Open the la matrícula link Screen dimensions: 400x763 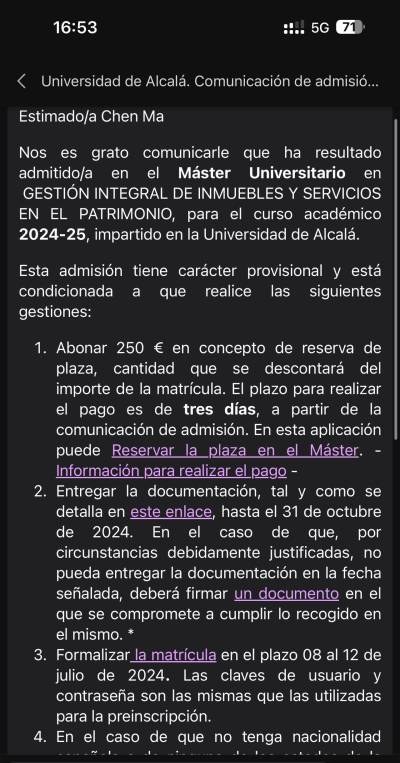tap(173, 655)
